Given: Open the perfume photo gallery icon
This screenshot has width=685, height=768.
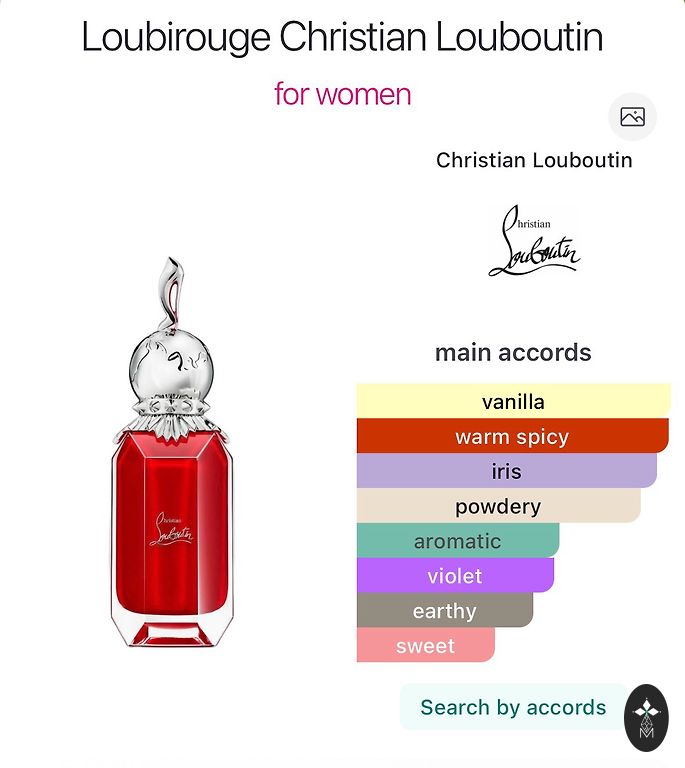Looking at the screenshot, I should tap(632, 117).
